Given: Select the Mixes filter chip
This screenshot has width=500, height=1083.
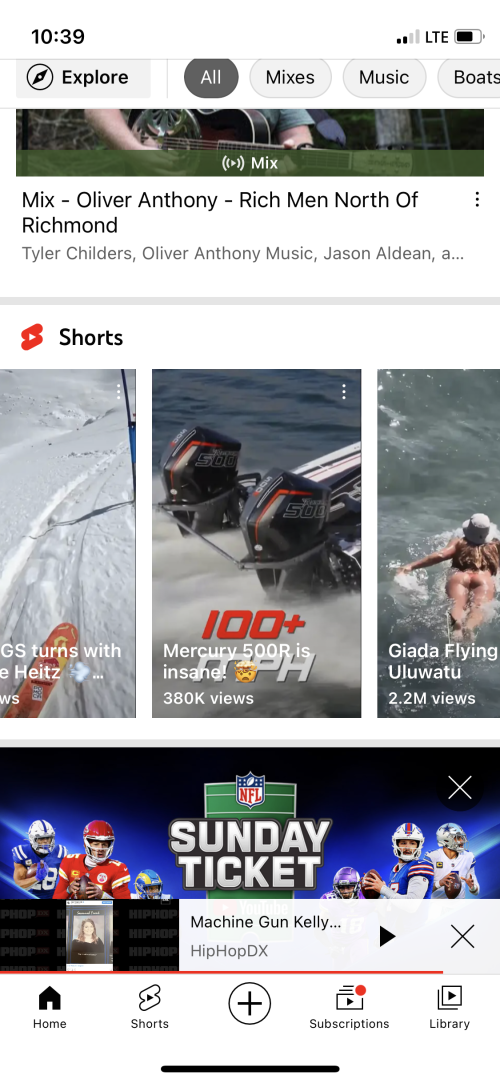Looking at the screenshot, I should point(290,77).
